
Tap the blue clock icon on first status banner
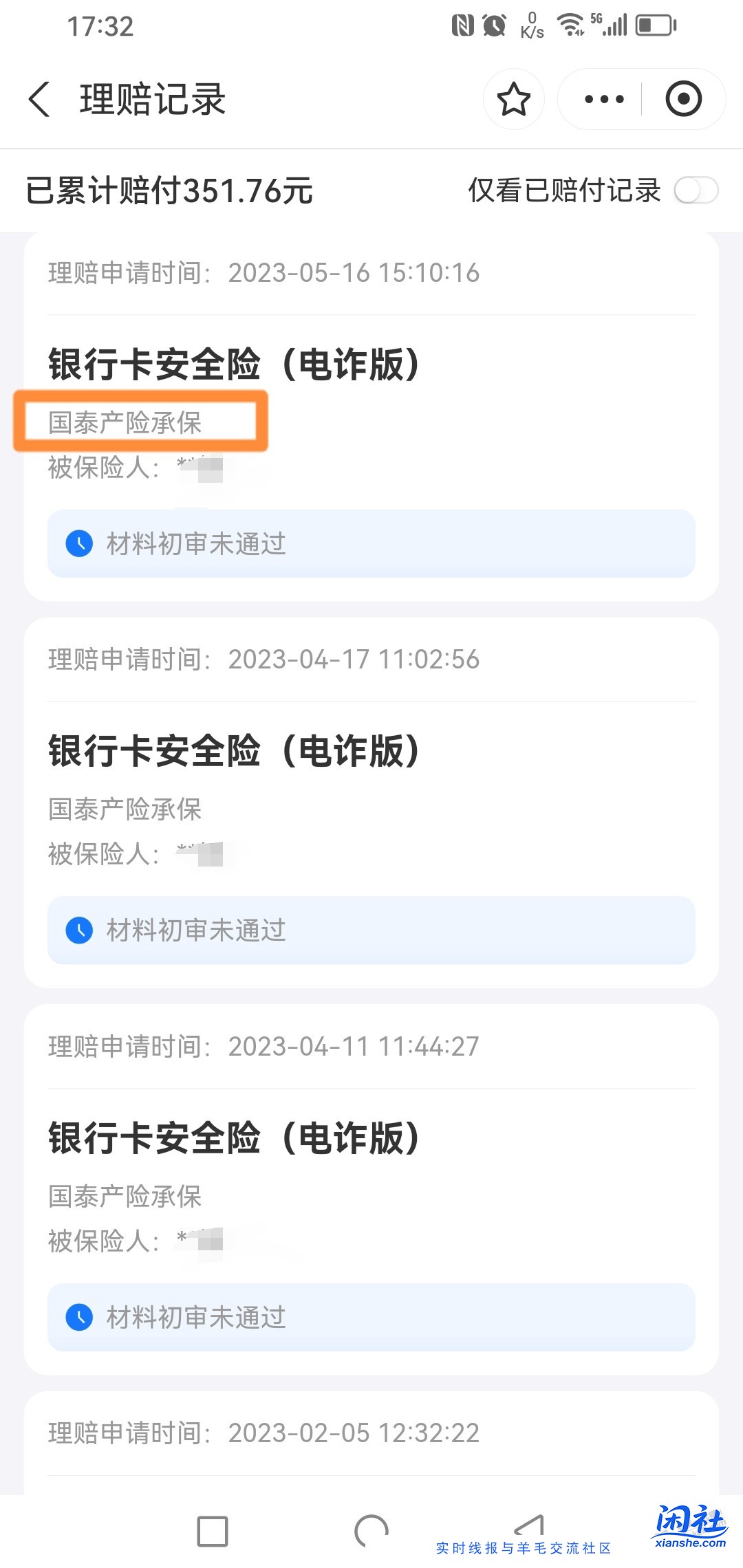[80, 544]
